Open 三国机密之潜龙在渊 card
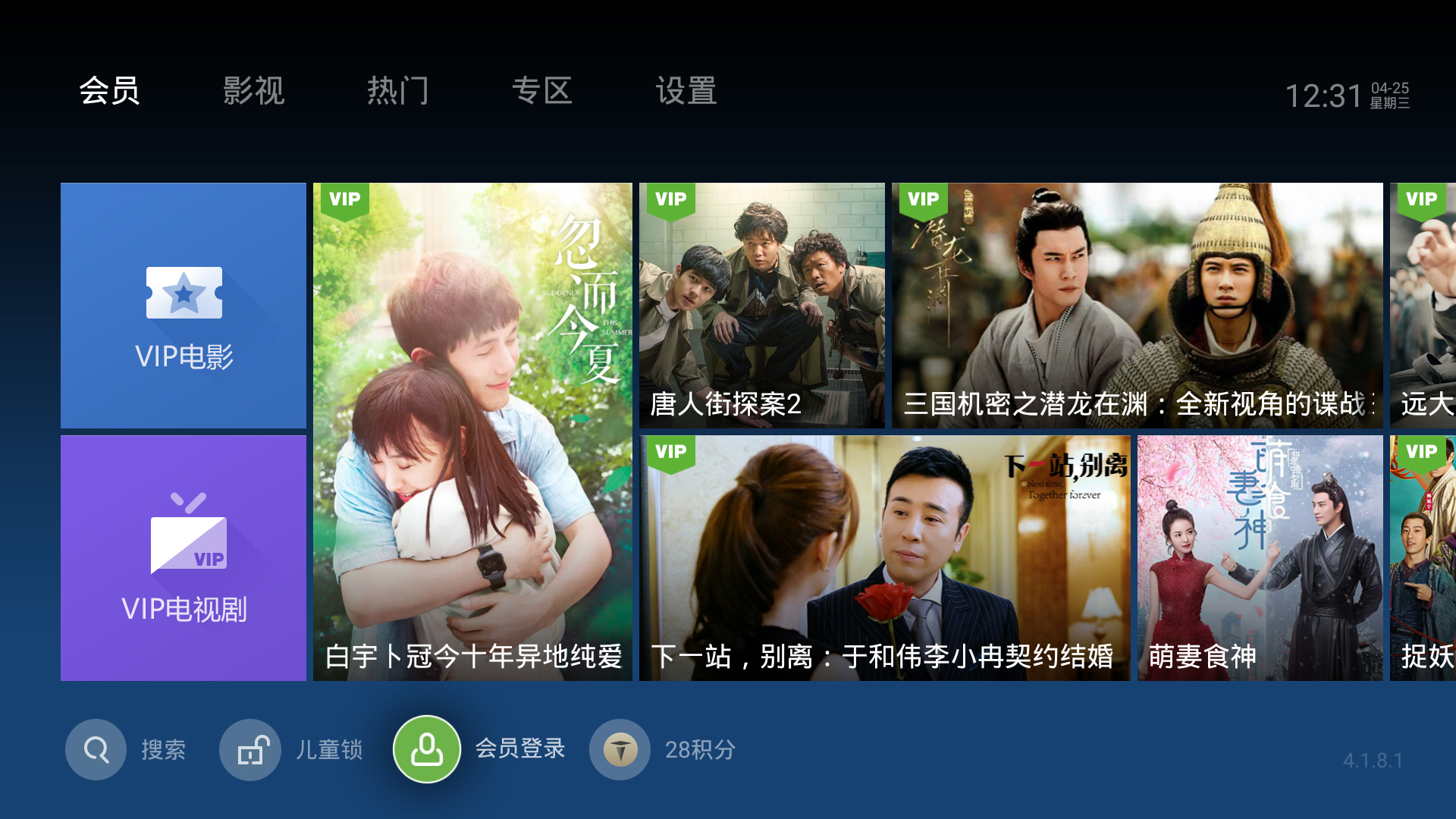The height and width of the screenshot is (819, 1456). 1137,306
